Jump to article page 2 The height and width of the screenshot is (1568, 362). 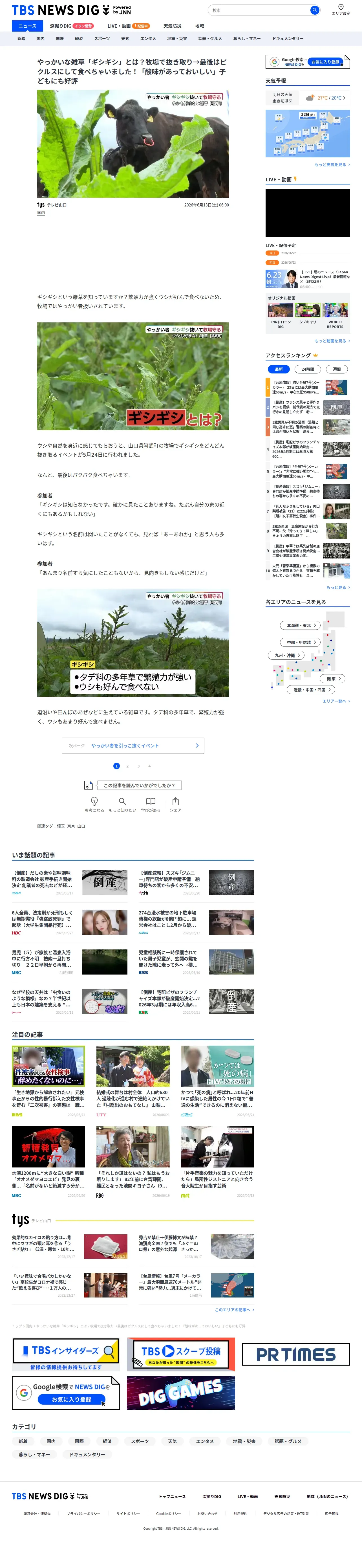127,766
